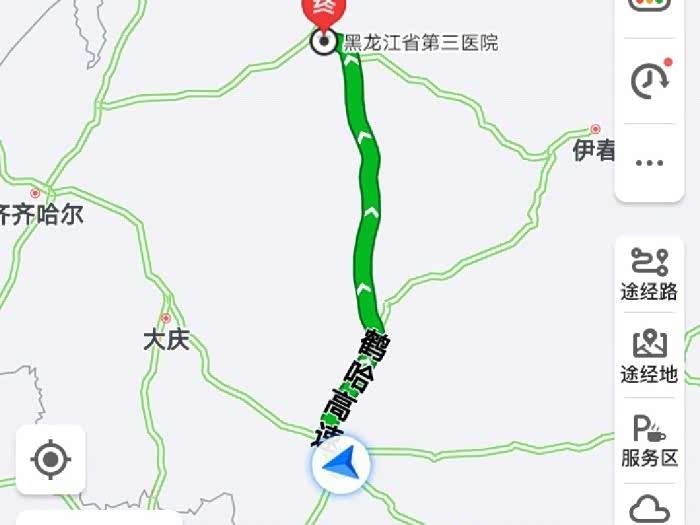Screen dimensions: 700x525
Task: Open 途经路 roads along route
Action: tap(650, 274)
